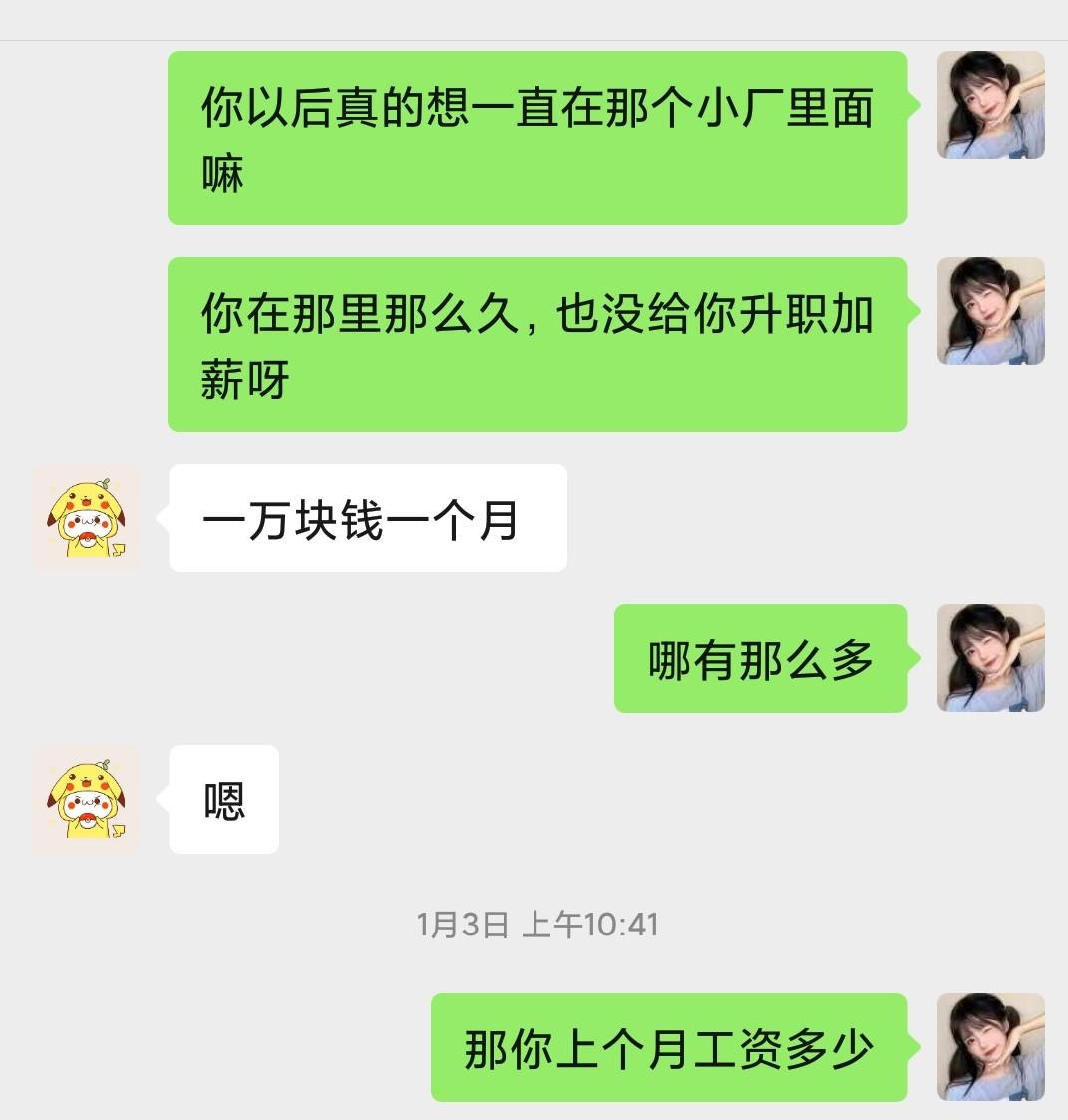Click your avatar beside the first green message

990,105
